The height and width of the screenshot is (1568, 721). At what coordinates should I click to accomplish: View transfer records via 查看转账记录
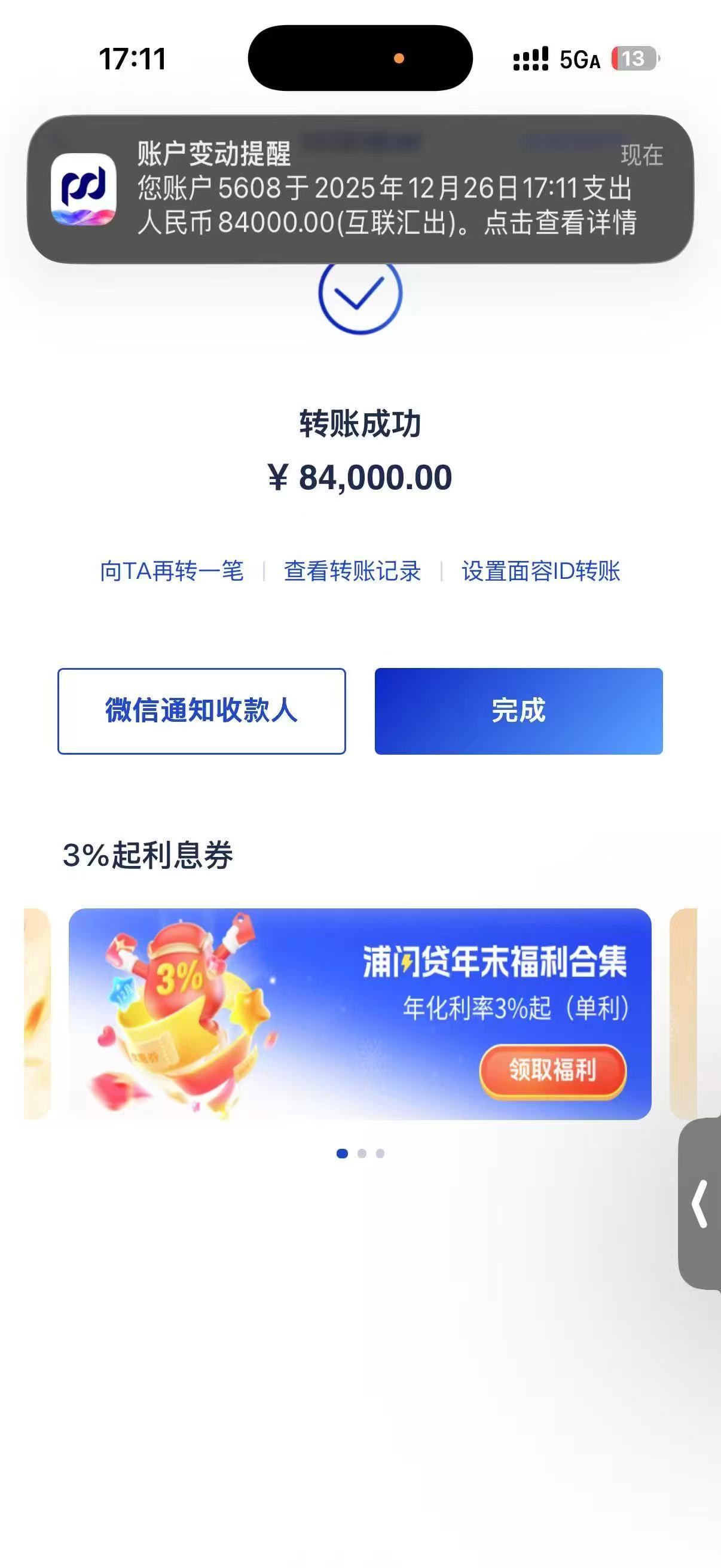tap(352, 571)
